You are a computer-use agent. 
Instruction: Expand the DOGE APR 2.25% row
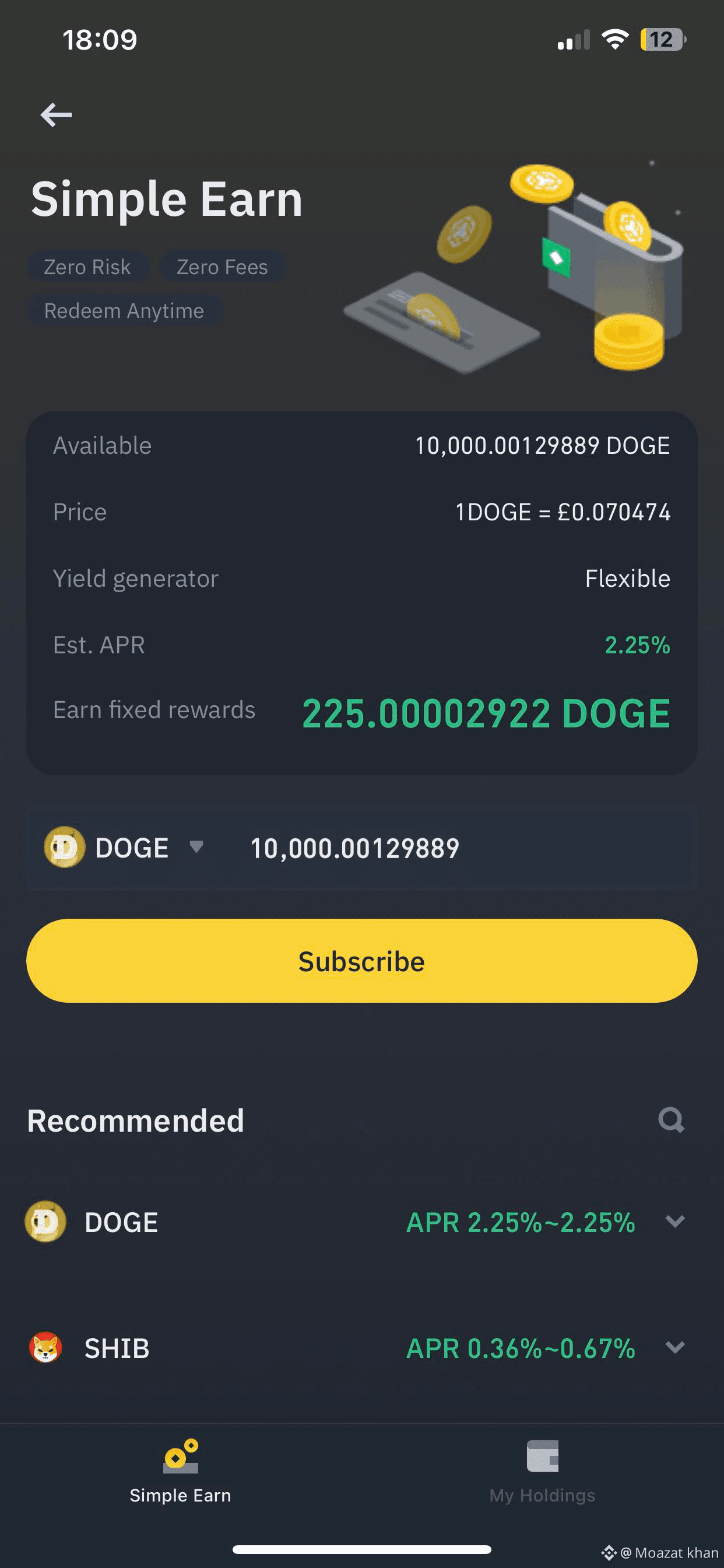click(x=674, y=1221)
